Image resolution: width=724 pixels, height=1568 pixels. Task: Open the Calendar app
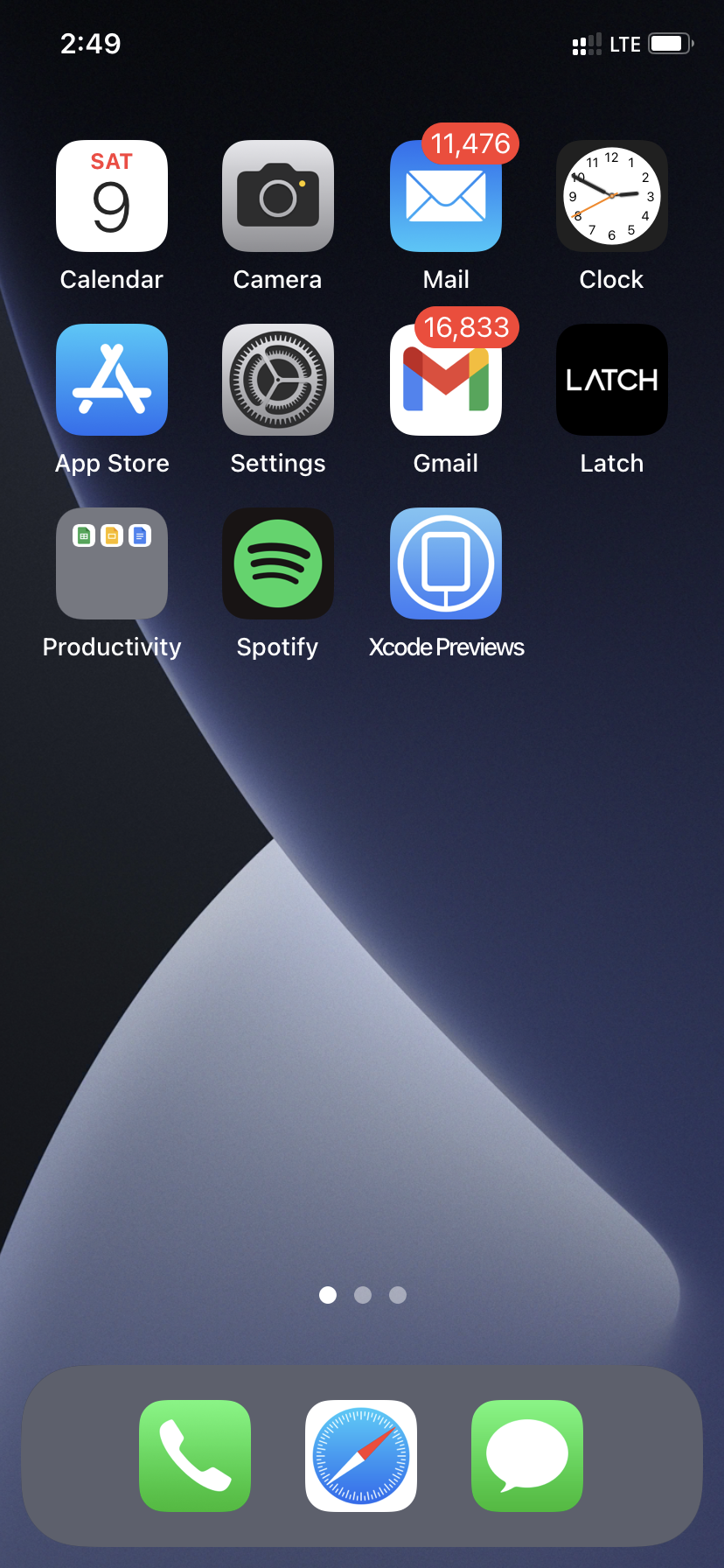pos(112,196)
